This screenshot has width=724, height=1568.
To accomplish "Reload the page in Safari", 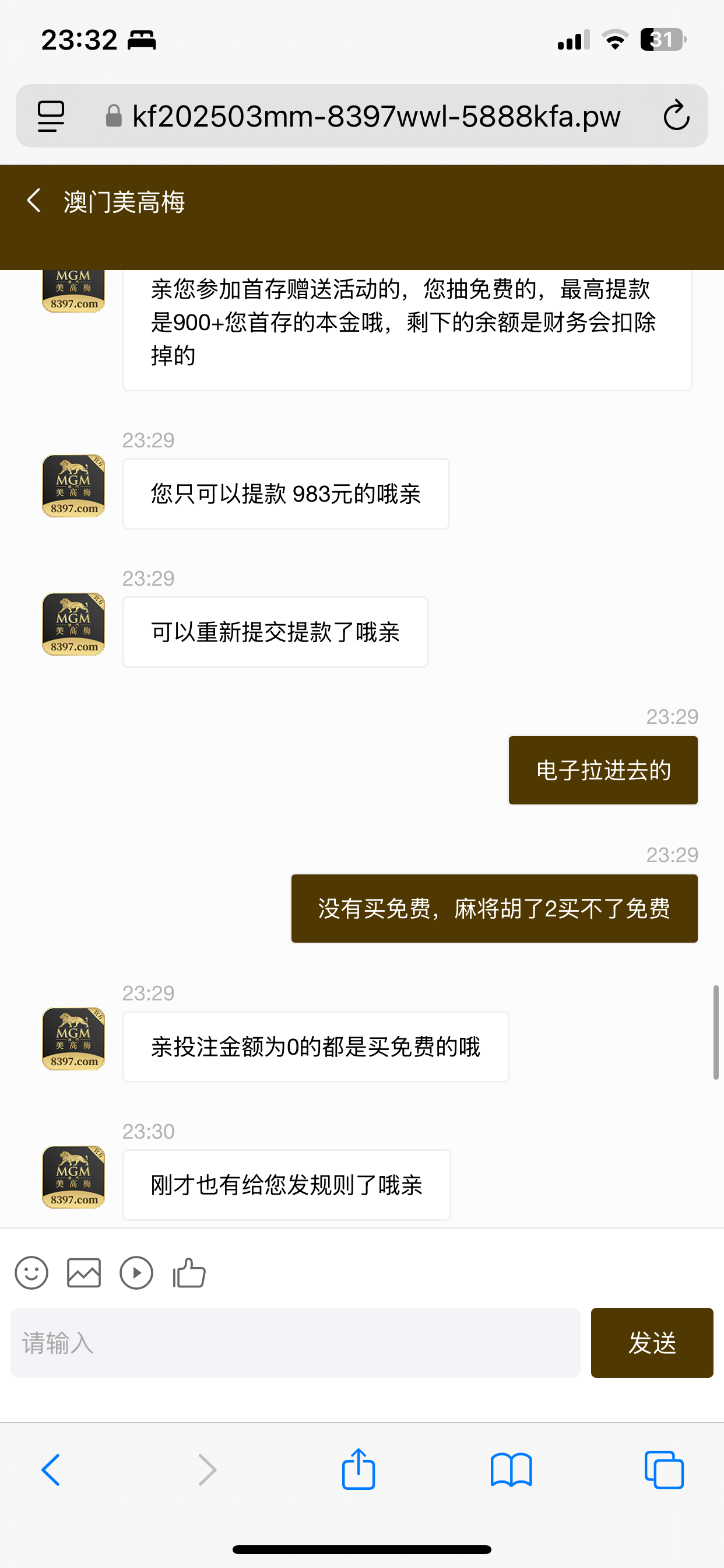I will coord(676,116).
